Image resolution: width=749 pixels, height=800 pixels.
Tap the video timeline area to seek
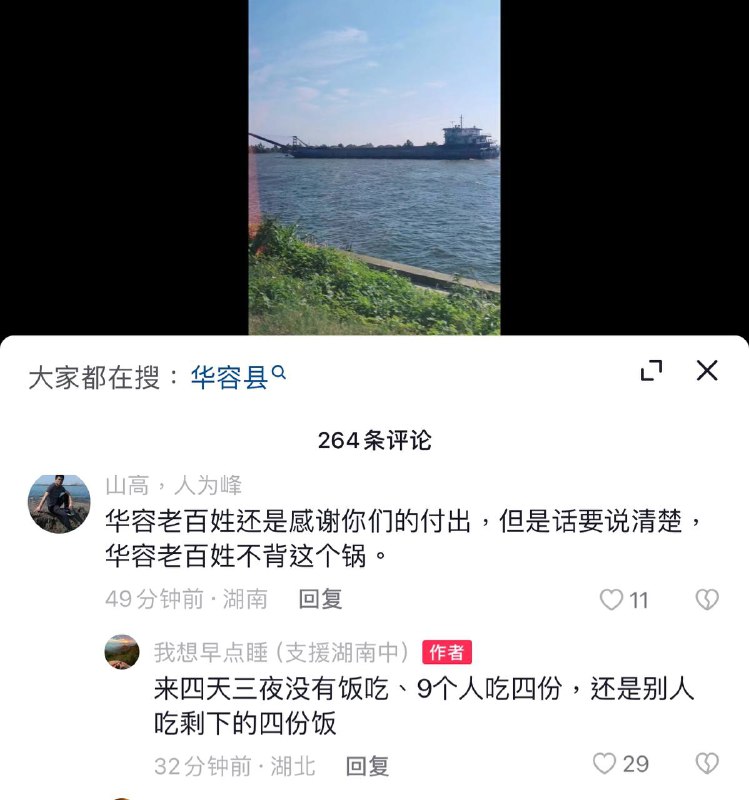click(374, 330)
